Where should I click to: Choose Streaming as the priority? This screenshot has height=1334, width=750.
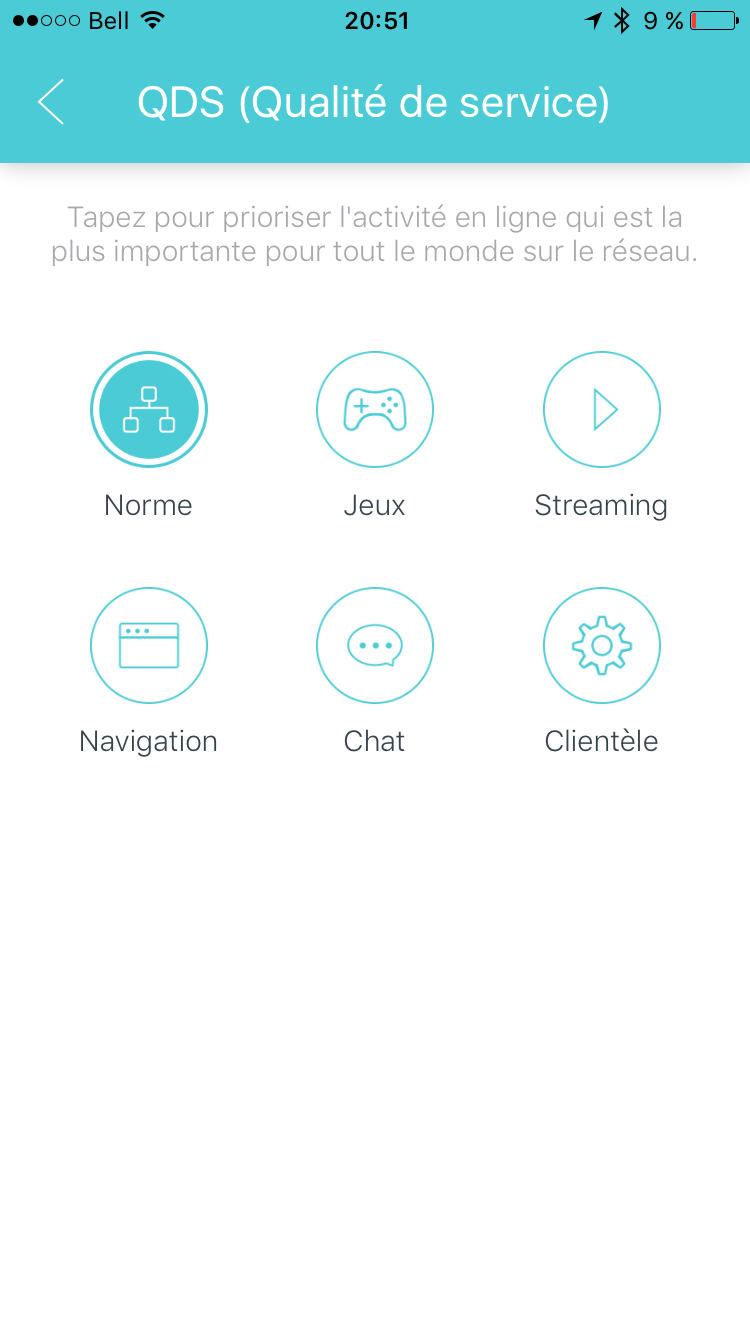[x=601, y=410]
